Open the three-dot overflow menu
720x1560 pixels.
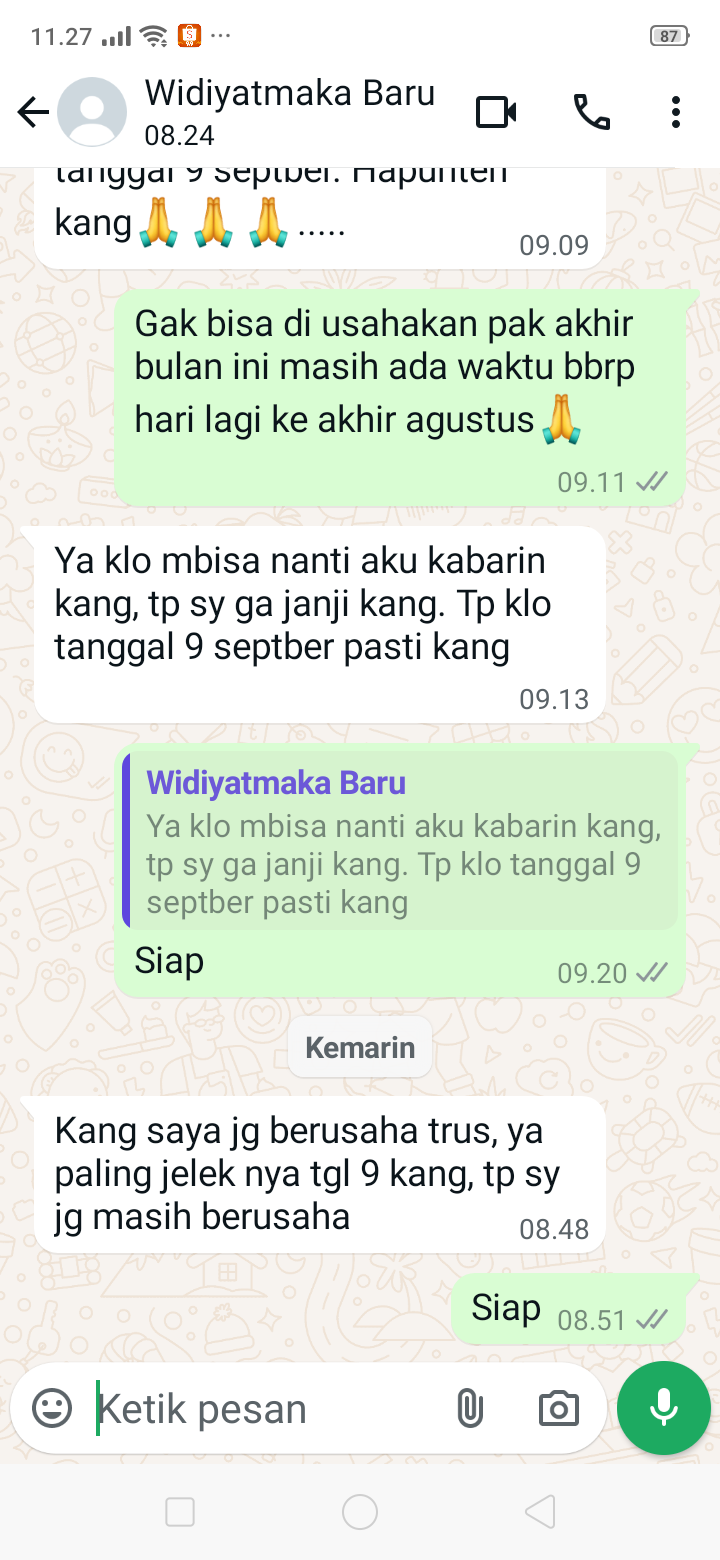676,112
